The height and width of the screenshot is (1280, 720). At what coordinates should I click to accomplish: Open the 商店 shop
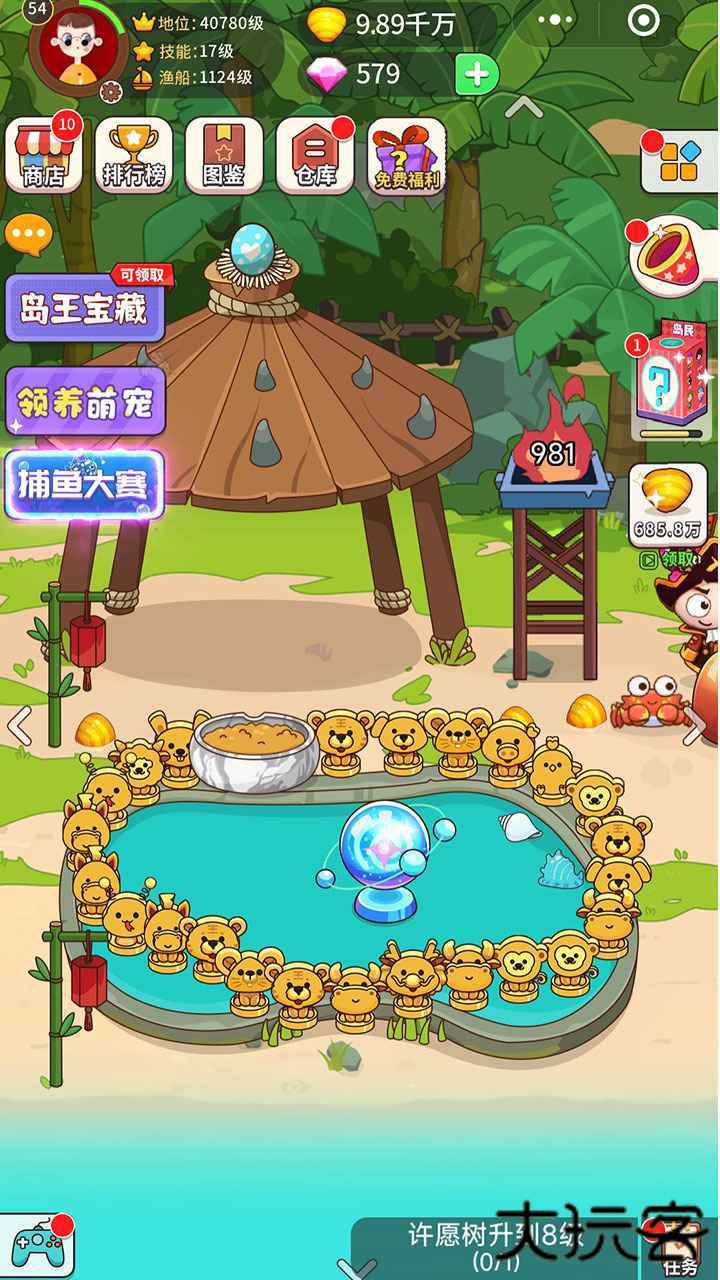tap(42, 155)
